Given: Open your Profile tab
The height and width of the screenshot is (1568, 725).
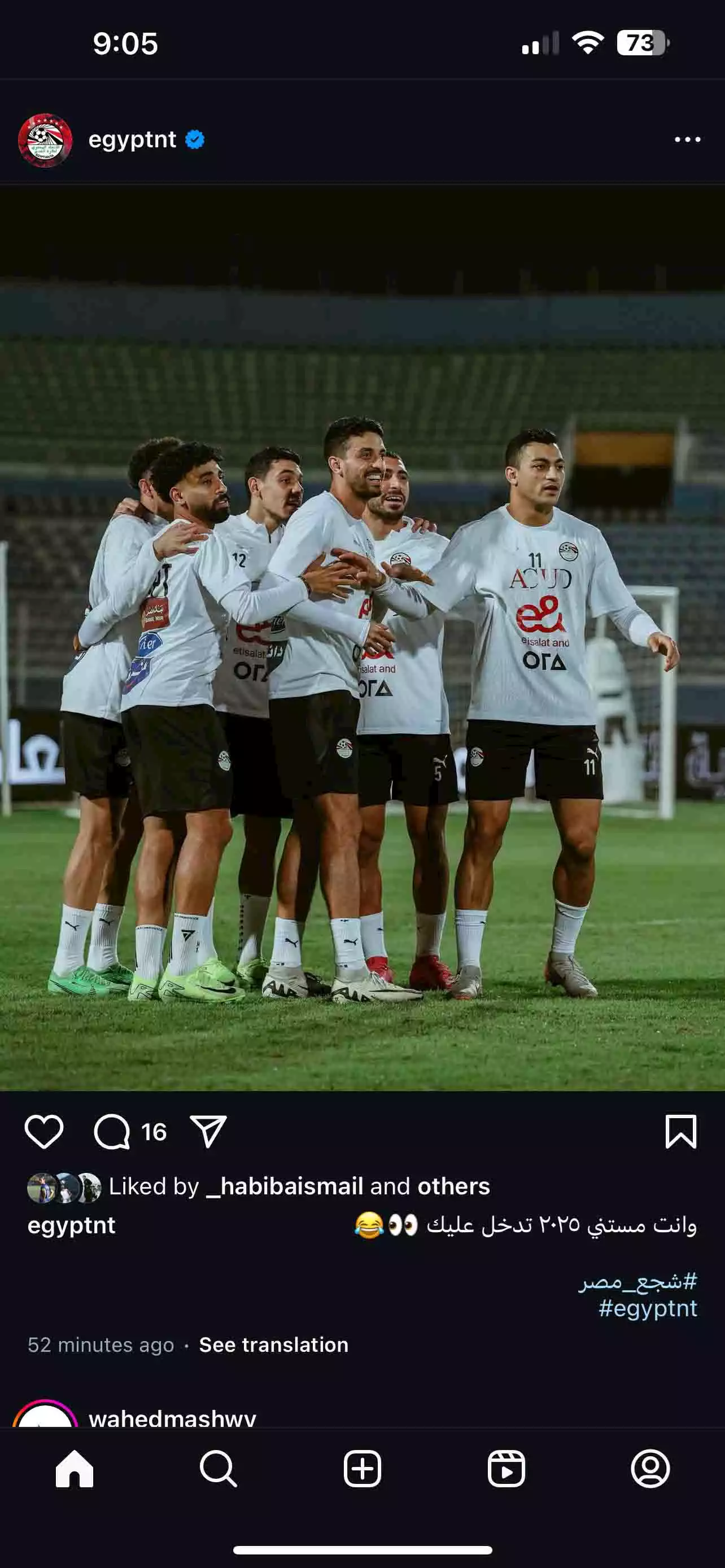Looking at the screenshot, I should pos(650,1469).
